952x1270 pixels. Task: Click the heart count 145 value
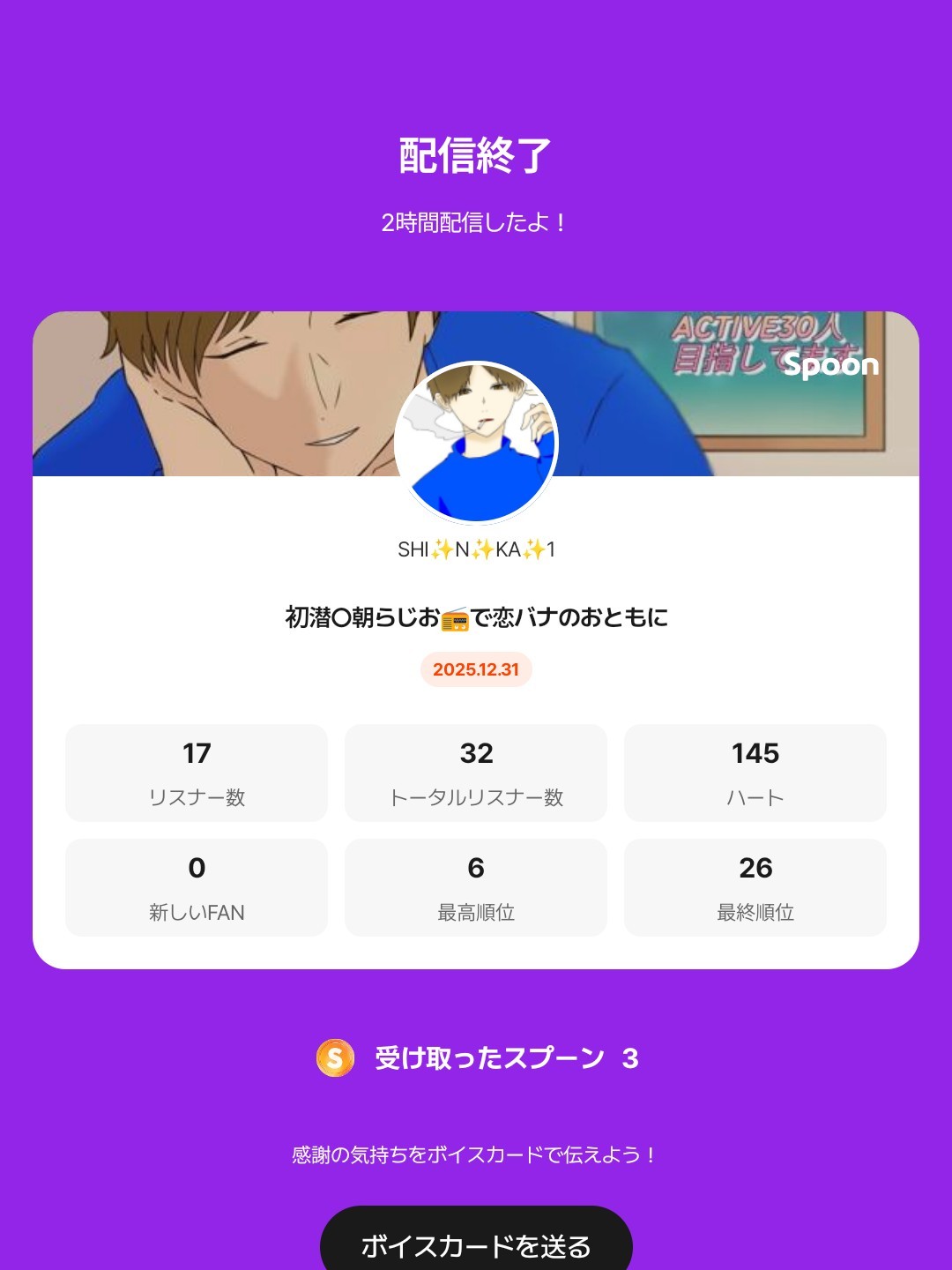click(755, 752)
